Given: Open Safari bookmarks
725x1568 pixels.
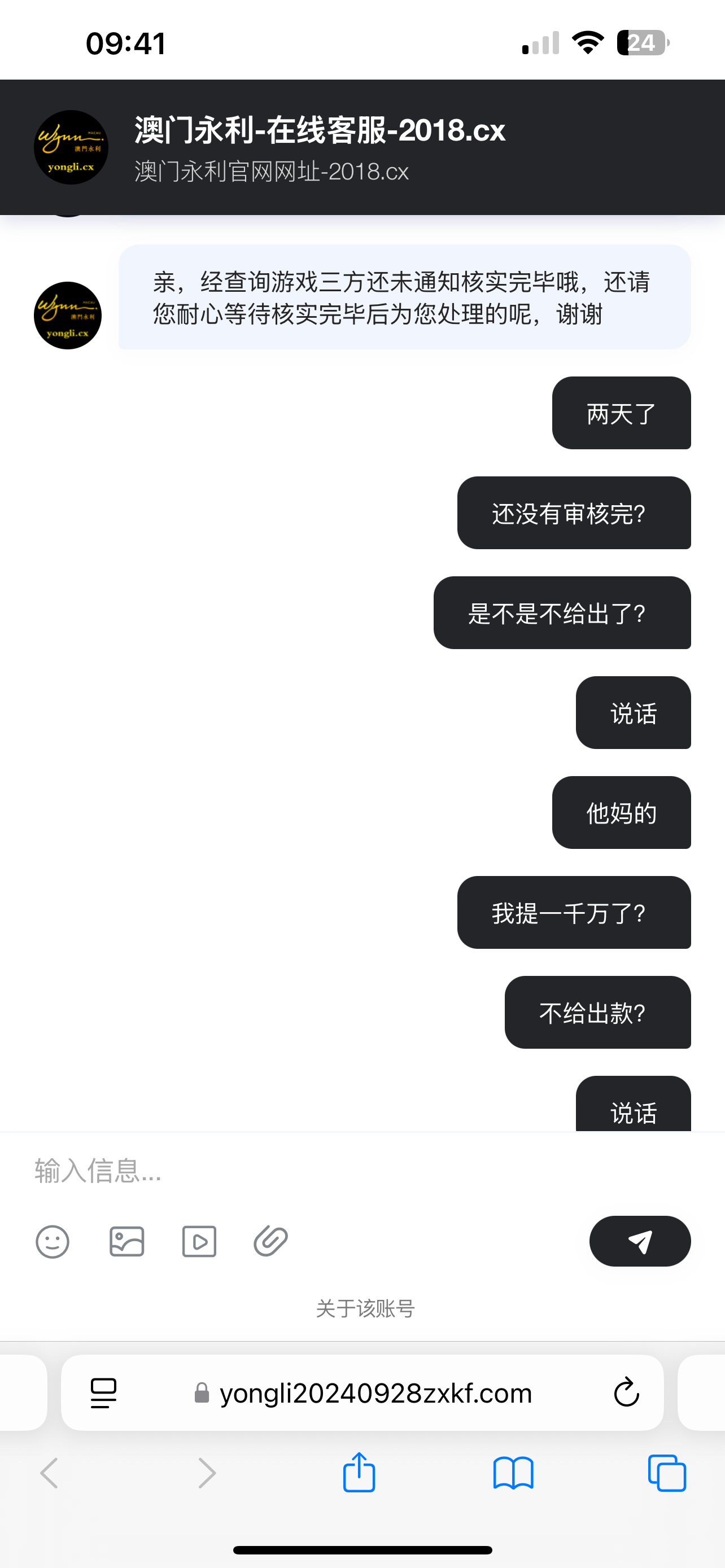Looking at the screenshot, I should coord(513,1473).
